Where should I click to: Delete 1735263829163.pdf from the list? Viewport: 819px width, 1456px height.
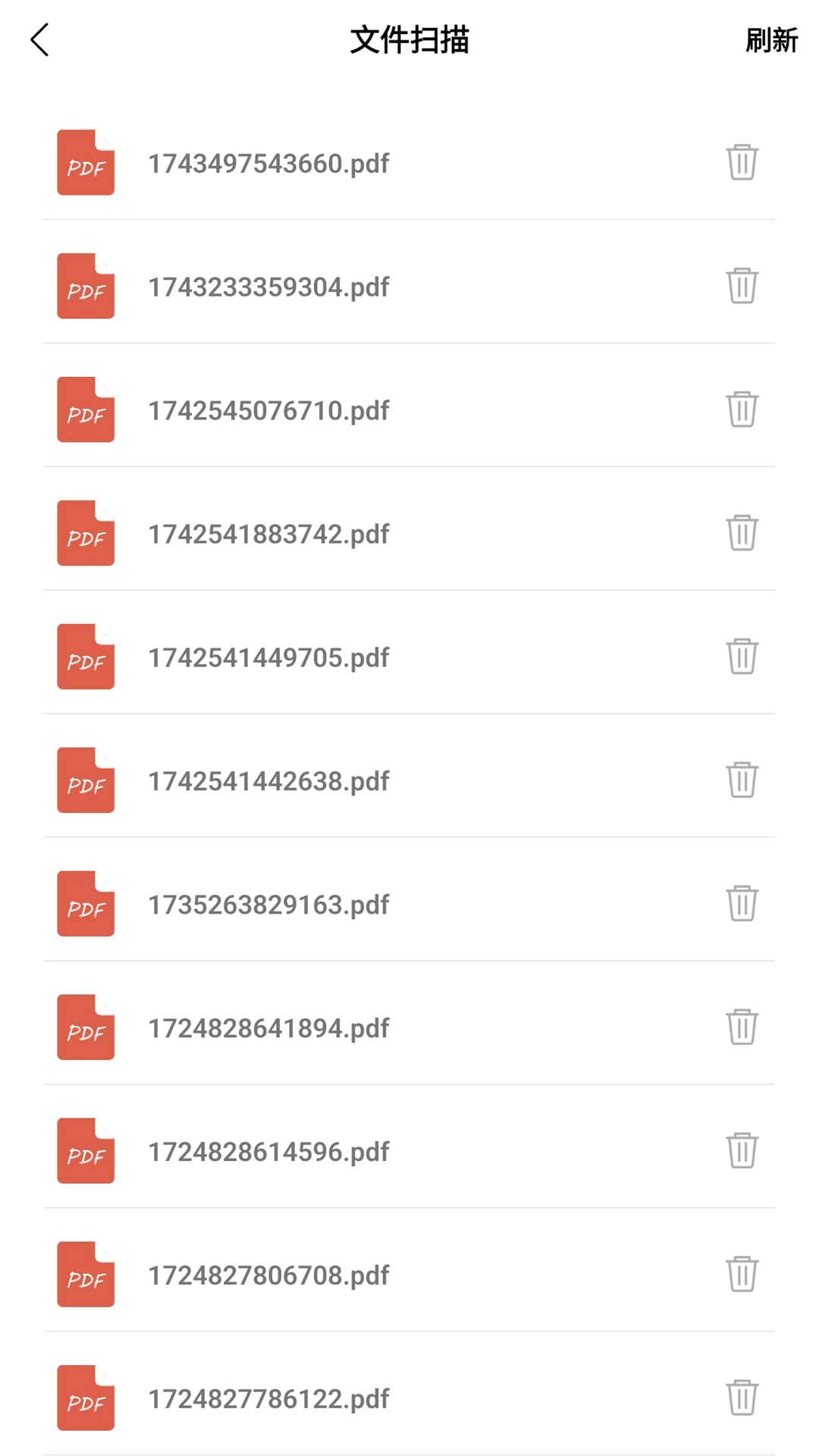click(742, 904)
